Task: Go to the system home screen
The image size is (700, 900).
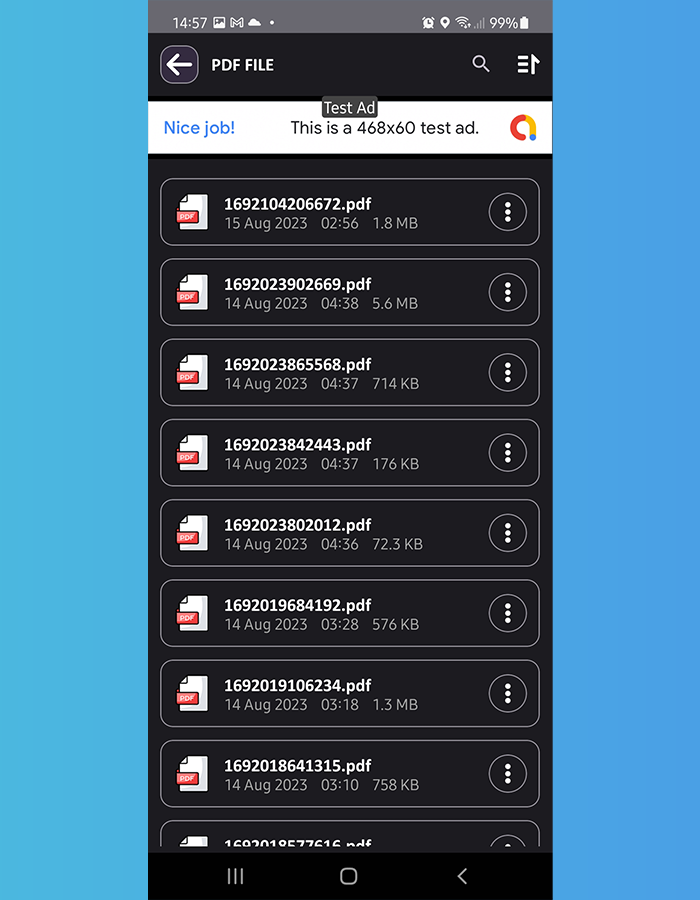Action: (x=349, y=876)
